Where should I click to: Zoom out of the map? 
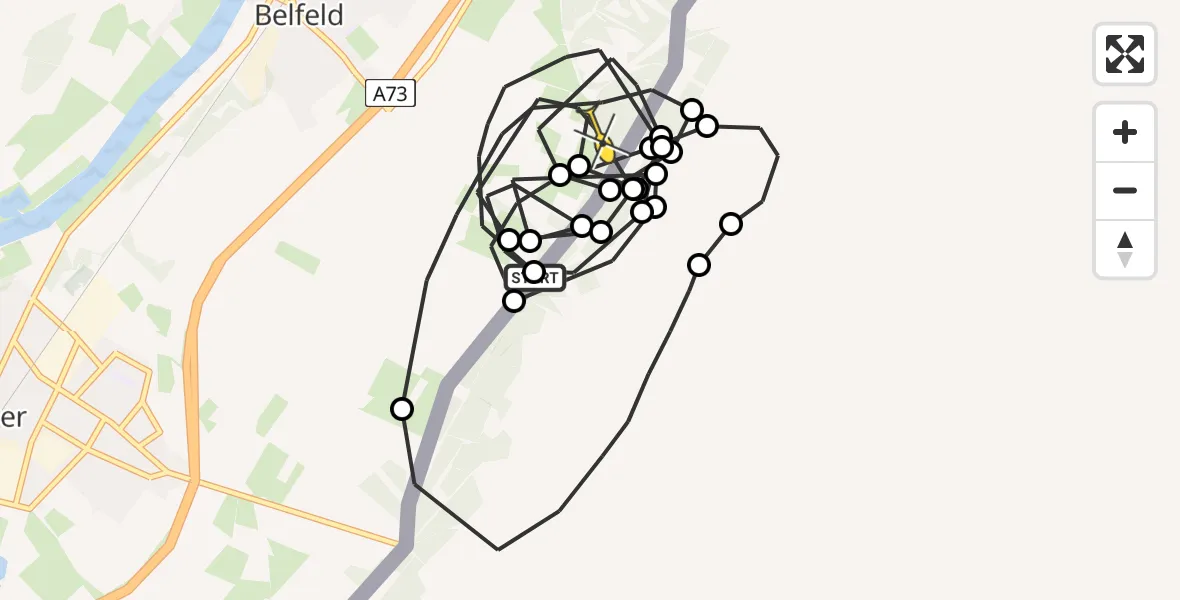tap(1125, 190)
